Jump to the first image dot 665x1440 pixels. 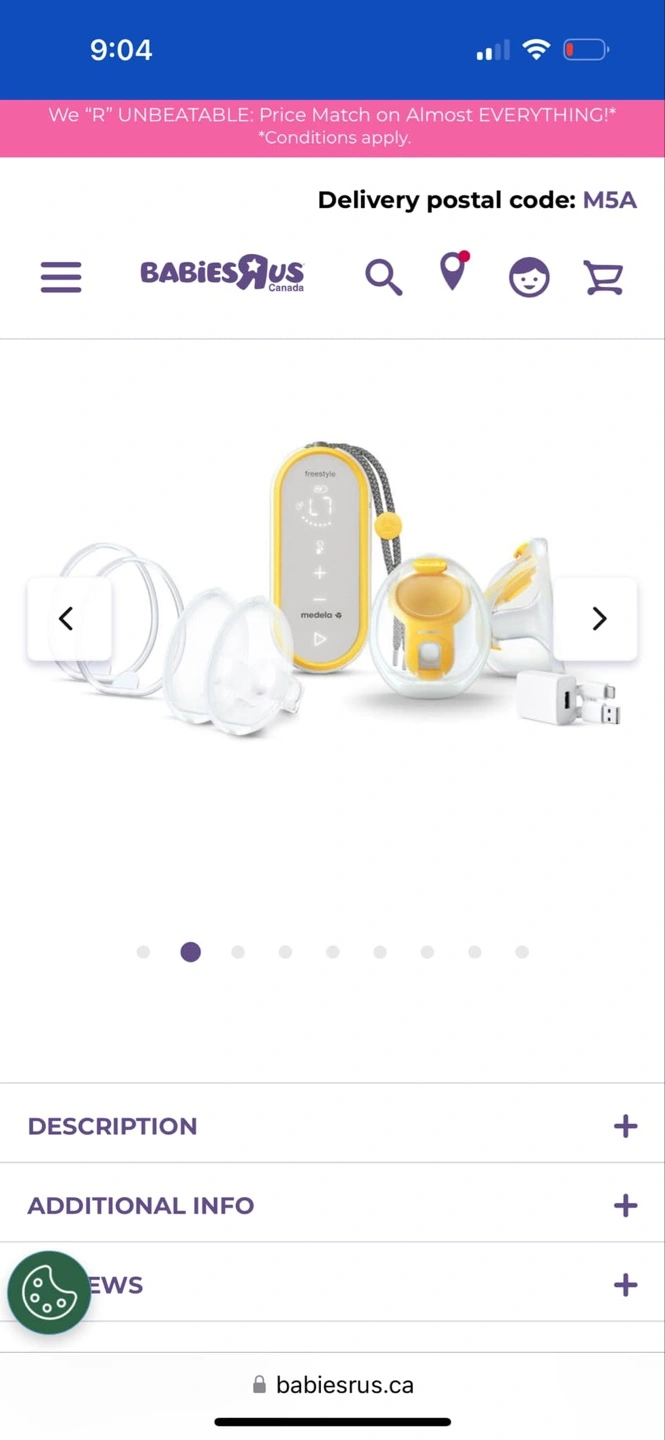pyautogui.click(x=143, y=952)
